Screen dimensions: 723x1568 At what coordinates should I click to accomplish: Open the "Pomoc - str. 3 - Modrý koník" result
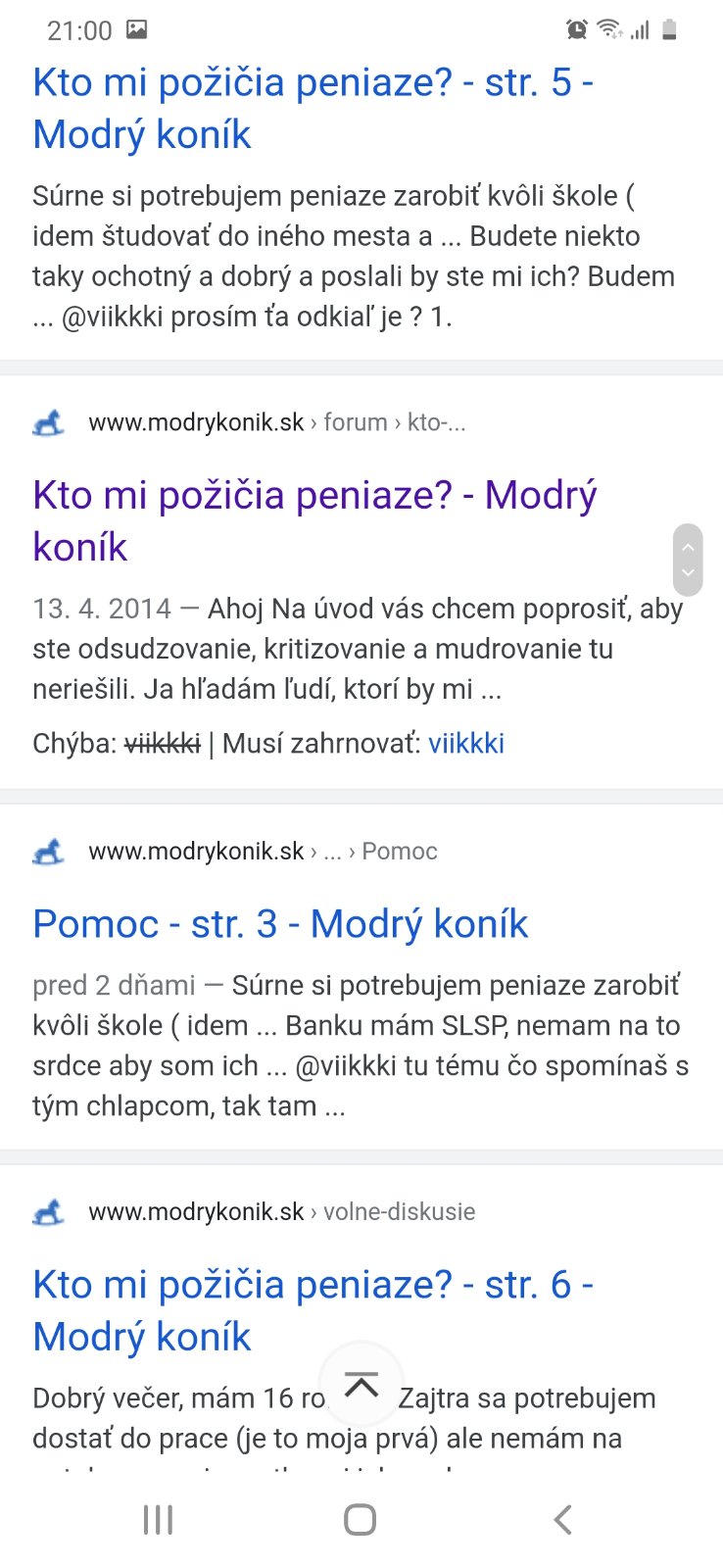coord(280,923)
